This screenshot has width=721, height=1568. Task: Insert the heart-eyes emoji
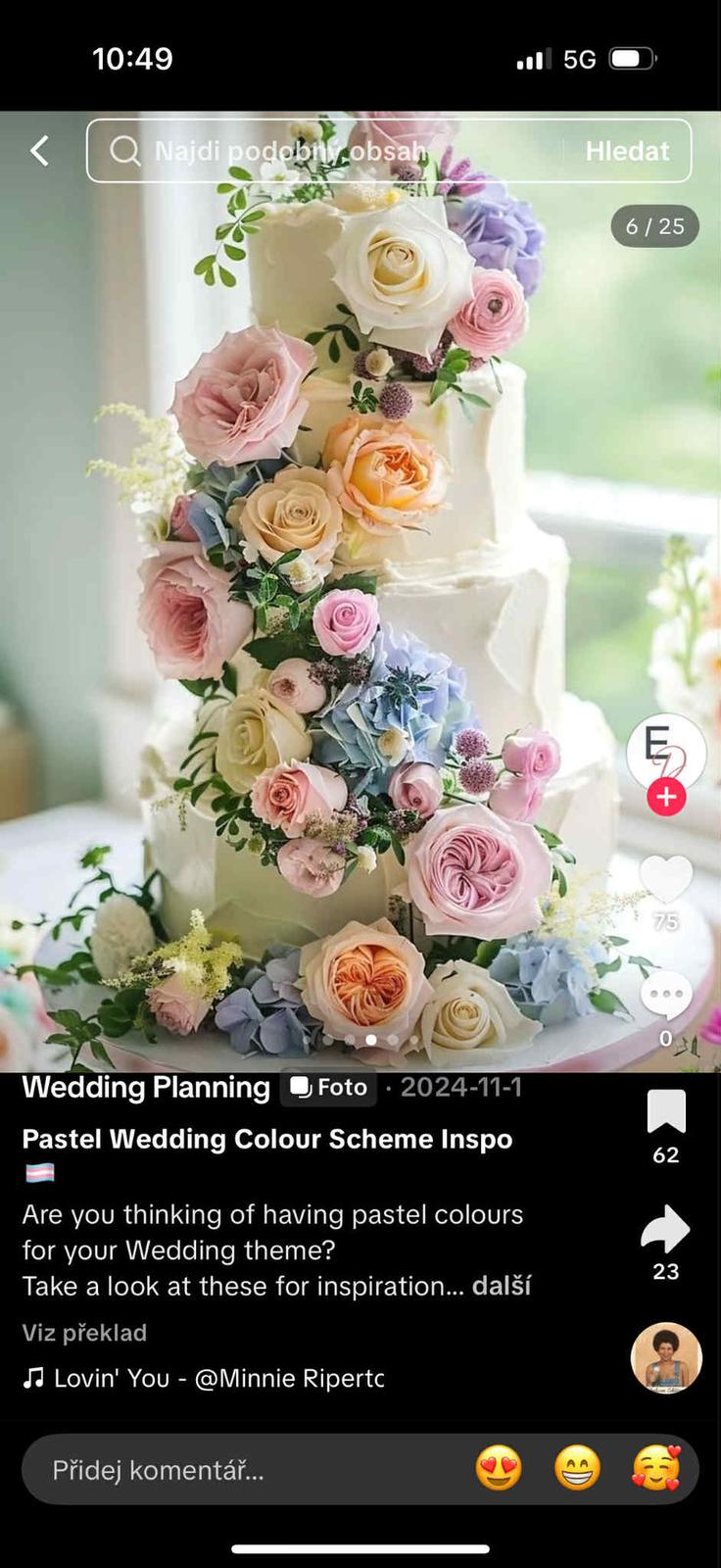pyautogui.click(x=499, y=1469)
